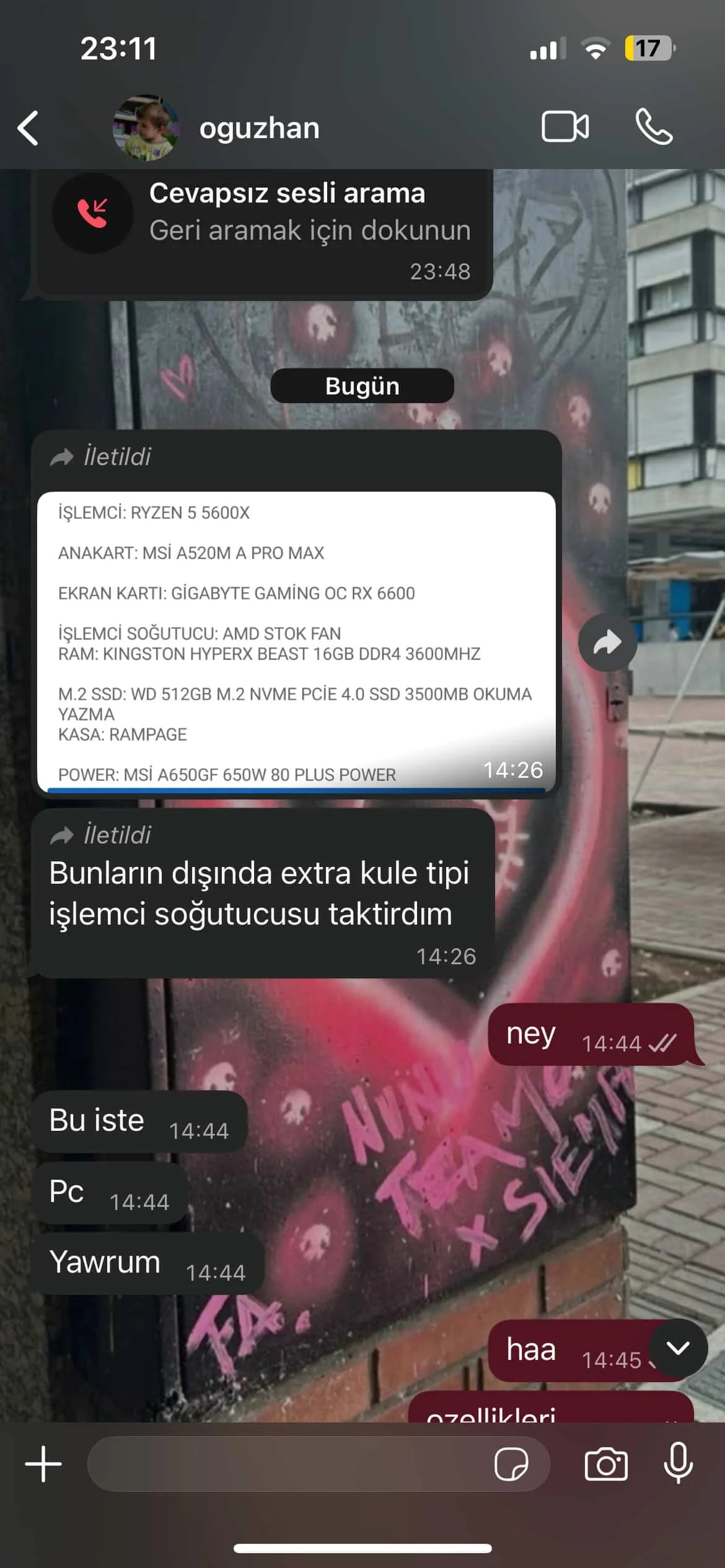This screenshot has width=725, height=1568.
Task: Go back to the chat list
Action: click(x=29, y=128)
